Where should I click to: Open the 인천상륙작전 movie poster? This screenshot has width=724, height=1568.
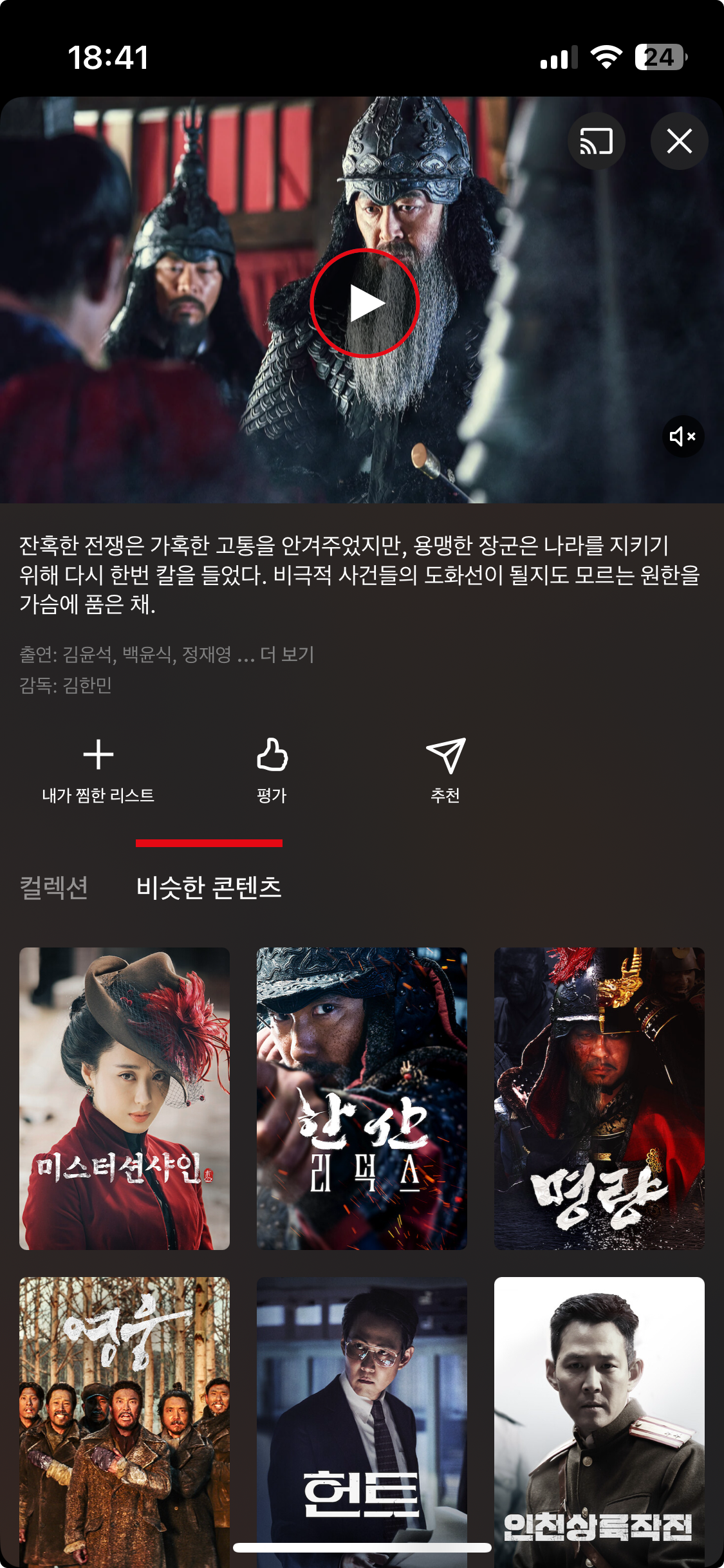coord(599,1416)
